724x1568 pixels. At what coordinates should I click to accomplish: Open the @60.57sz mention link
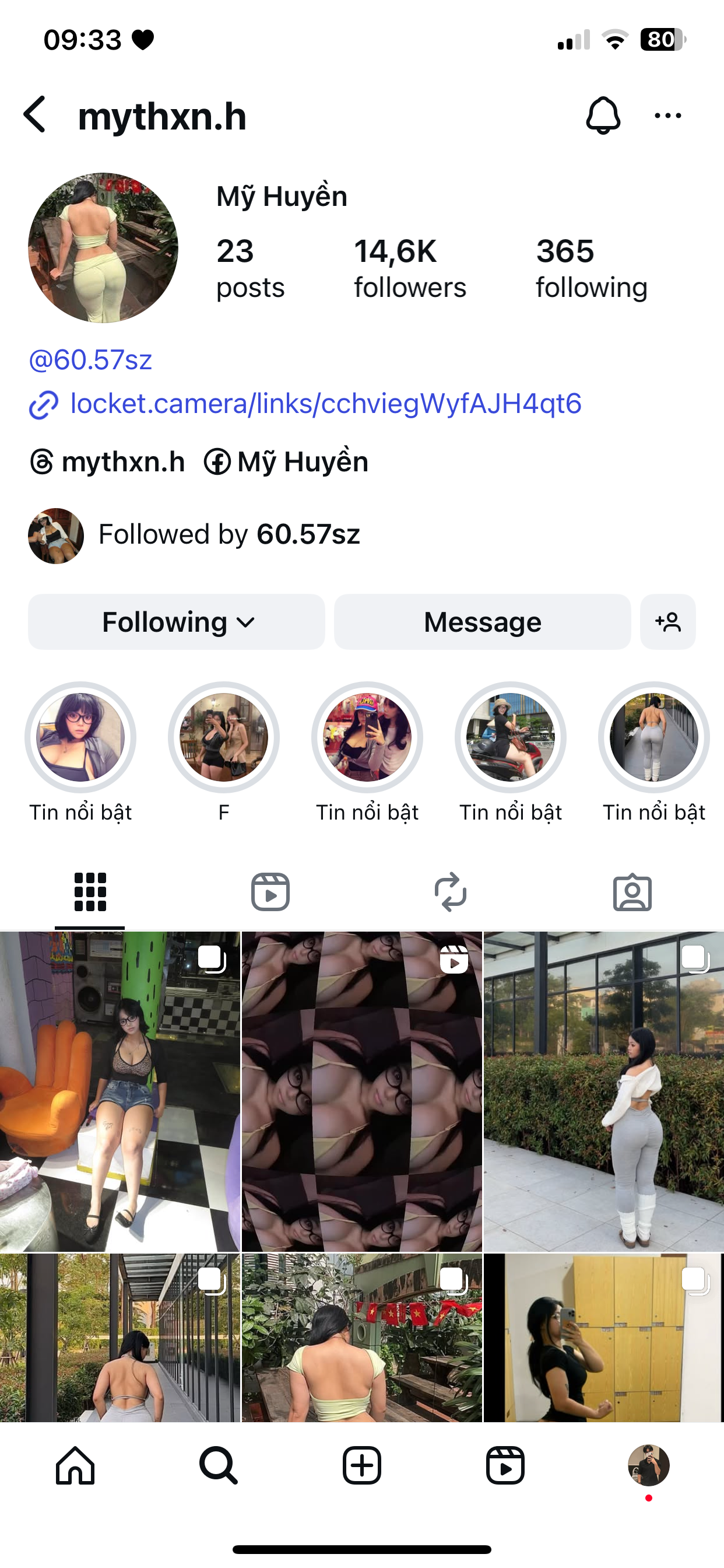(91, 360)
